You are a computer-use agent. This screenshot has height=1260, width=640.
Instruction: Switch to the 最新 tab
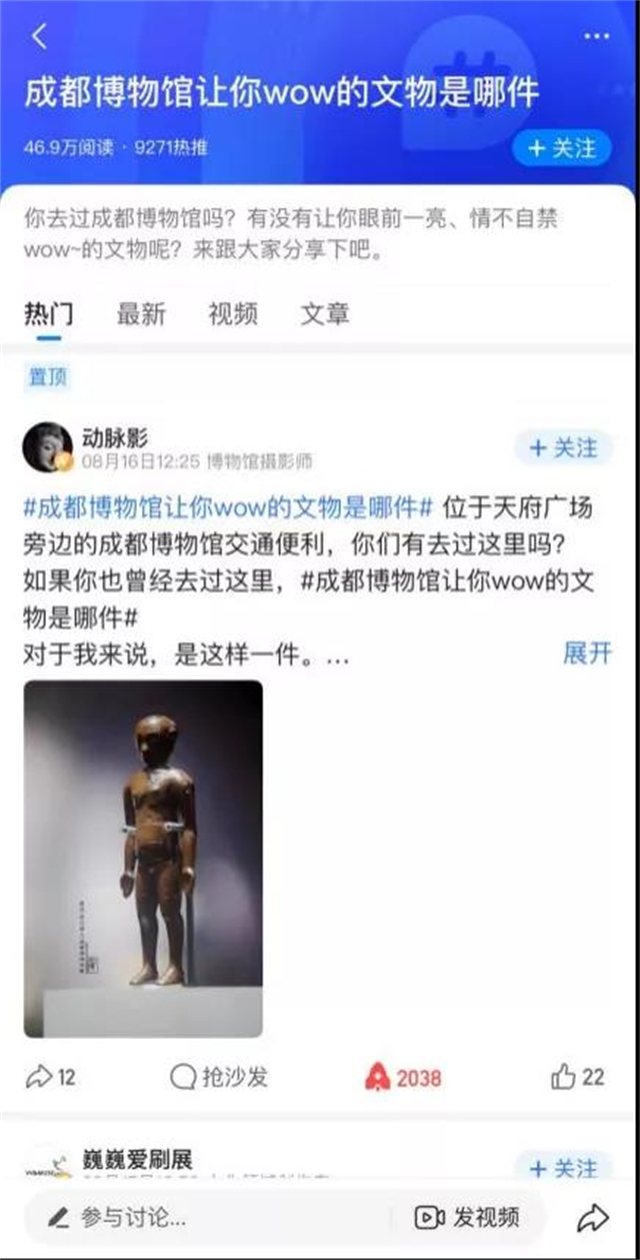pos(141,314)
